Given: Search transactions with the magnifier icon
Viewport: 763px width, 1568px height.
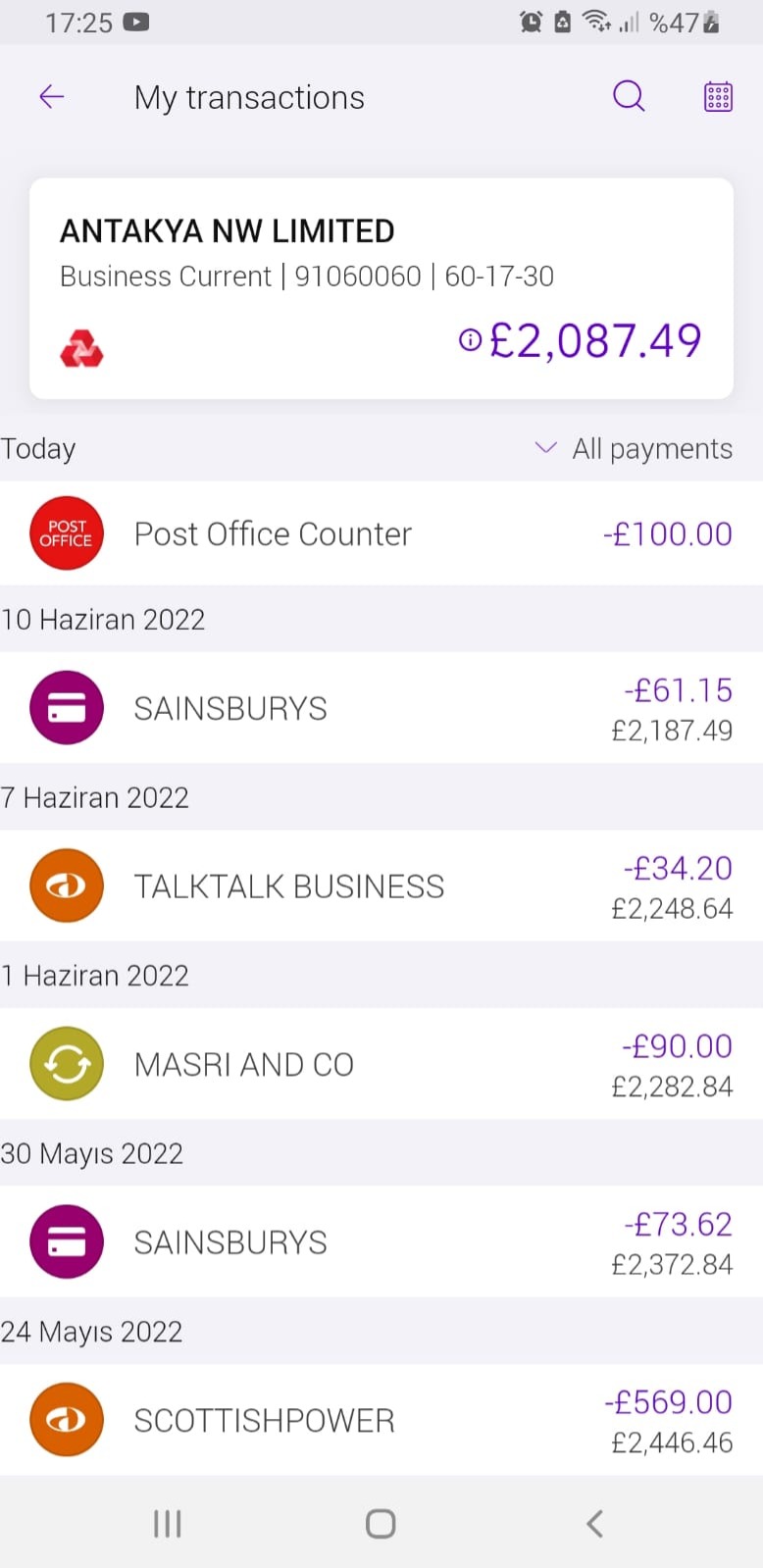Looking at the screenshot, I should pos(629,96).
